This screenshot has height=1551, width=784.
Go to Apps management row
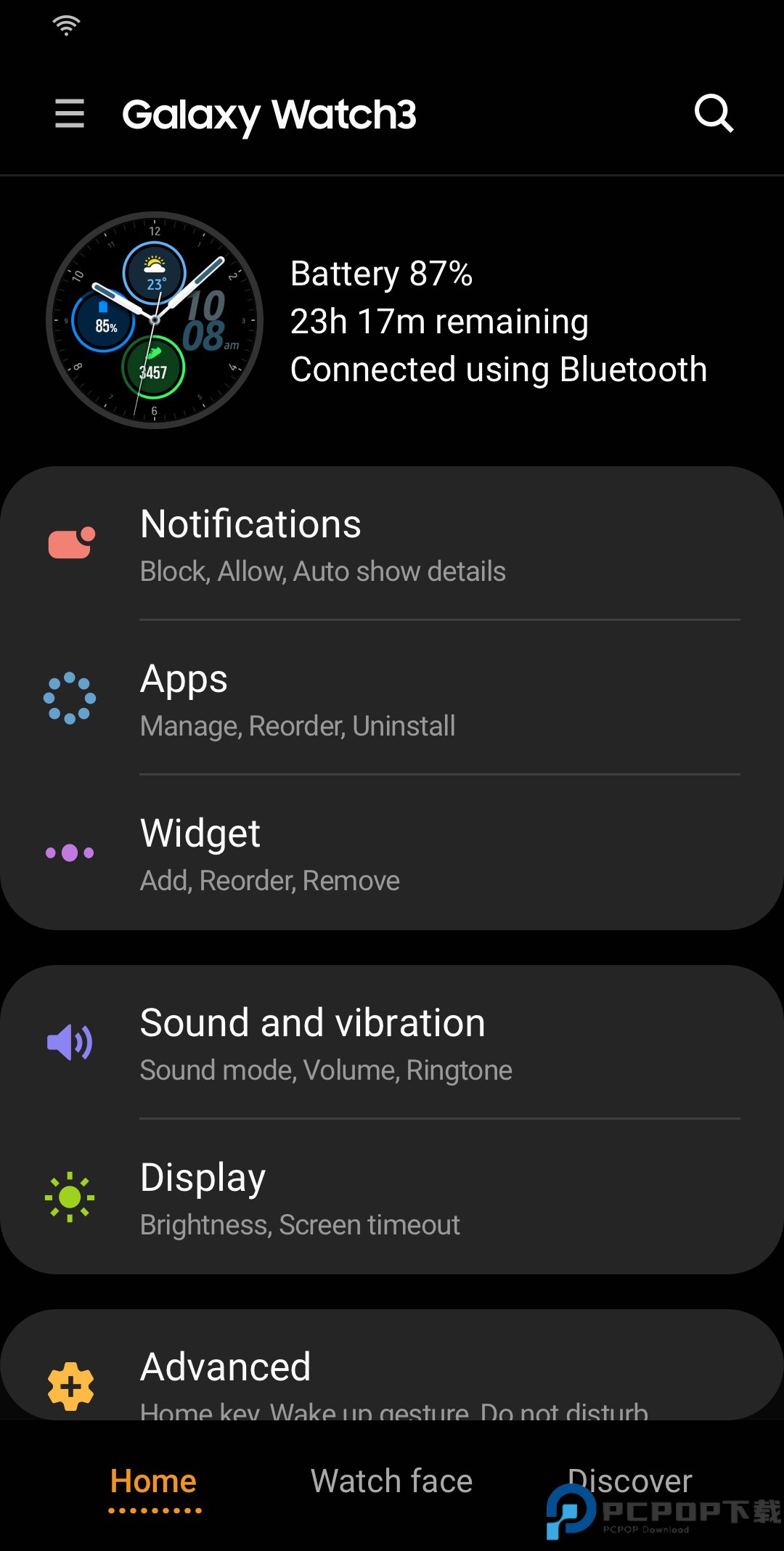392,699
